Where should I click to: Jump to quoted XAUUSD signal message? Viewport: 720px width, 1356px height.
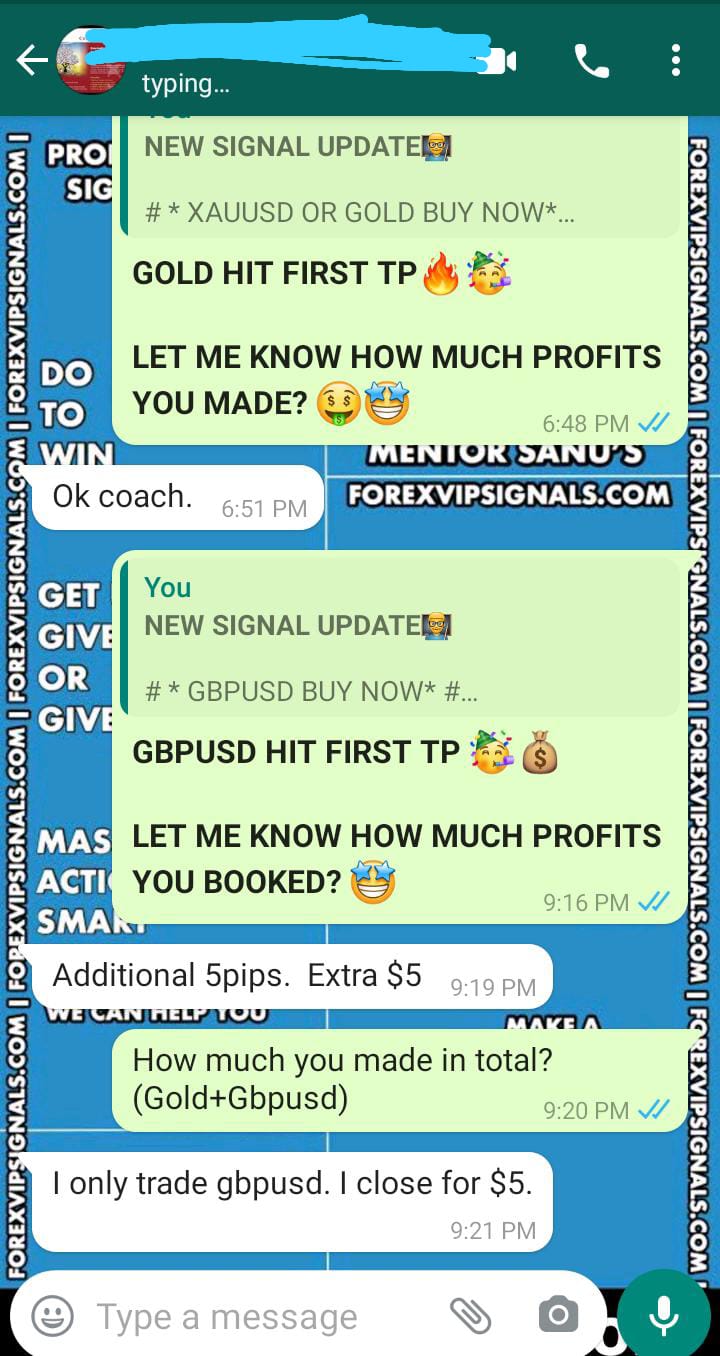pos(400,180)
